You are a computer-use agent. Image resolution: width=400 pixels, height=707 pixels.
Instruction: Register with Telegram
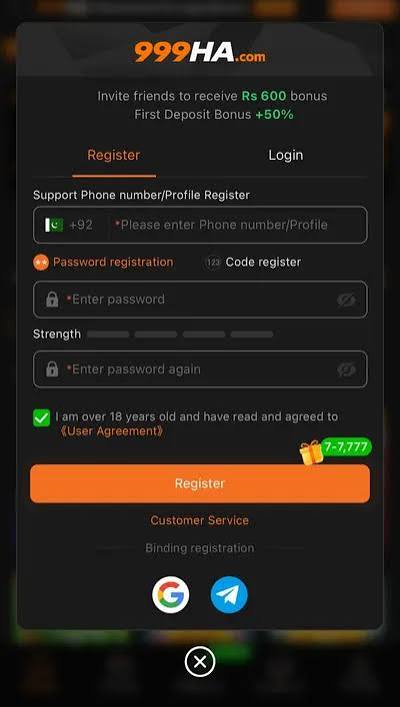[x=229, y=595]
